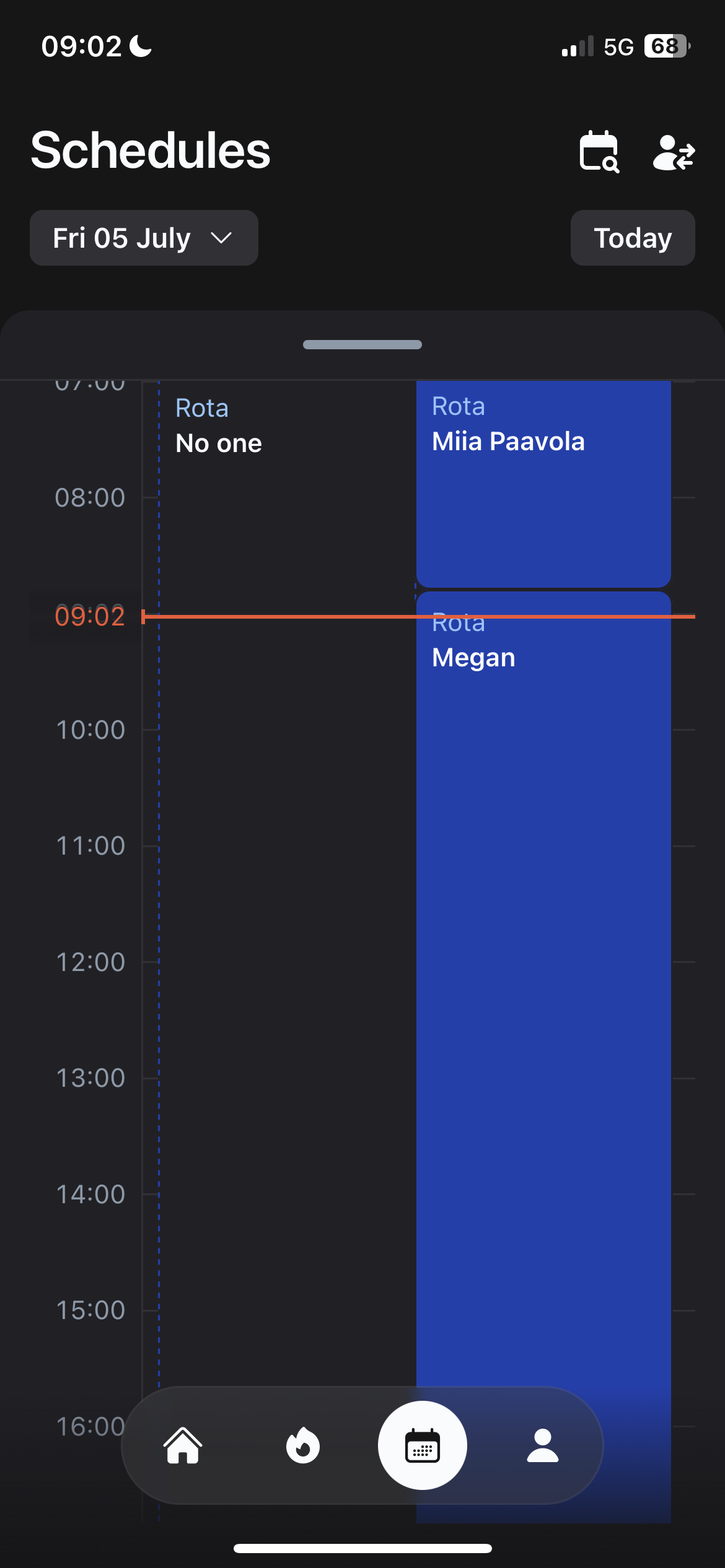Image resolution: width=725 pixels, height=1568 pixels.
Task: Open the calendar search icon
Action: pyautogui.click(x=599, y=151)
